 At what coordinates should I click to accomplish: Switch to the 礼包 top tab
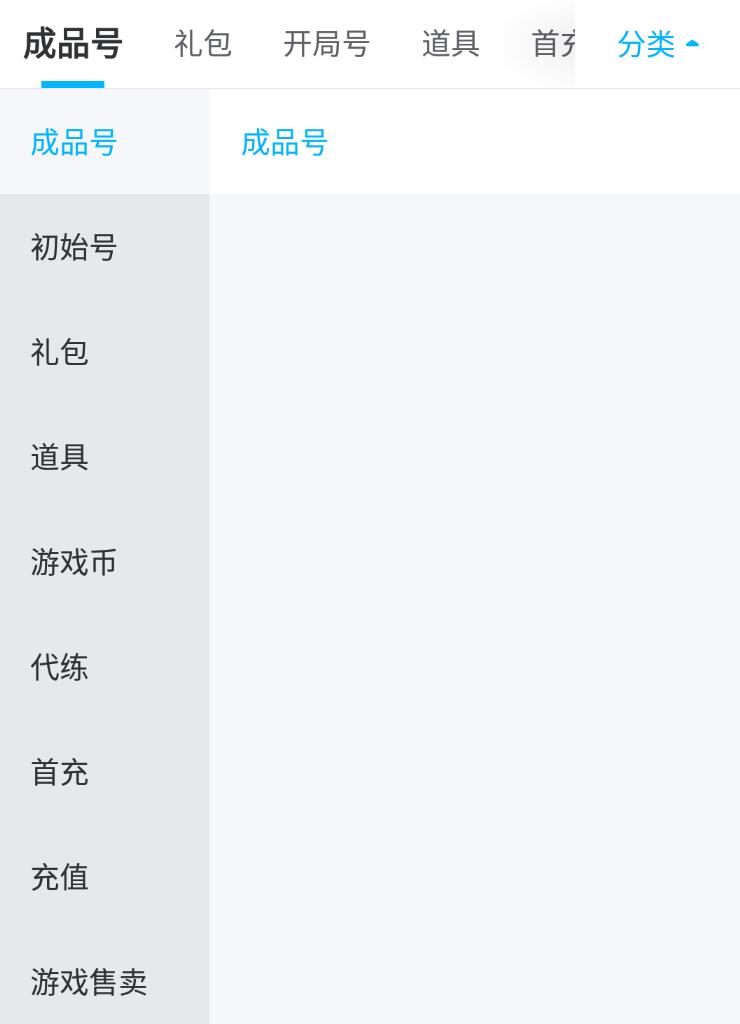(203, 44)
